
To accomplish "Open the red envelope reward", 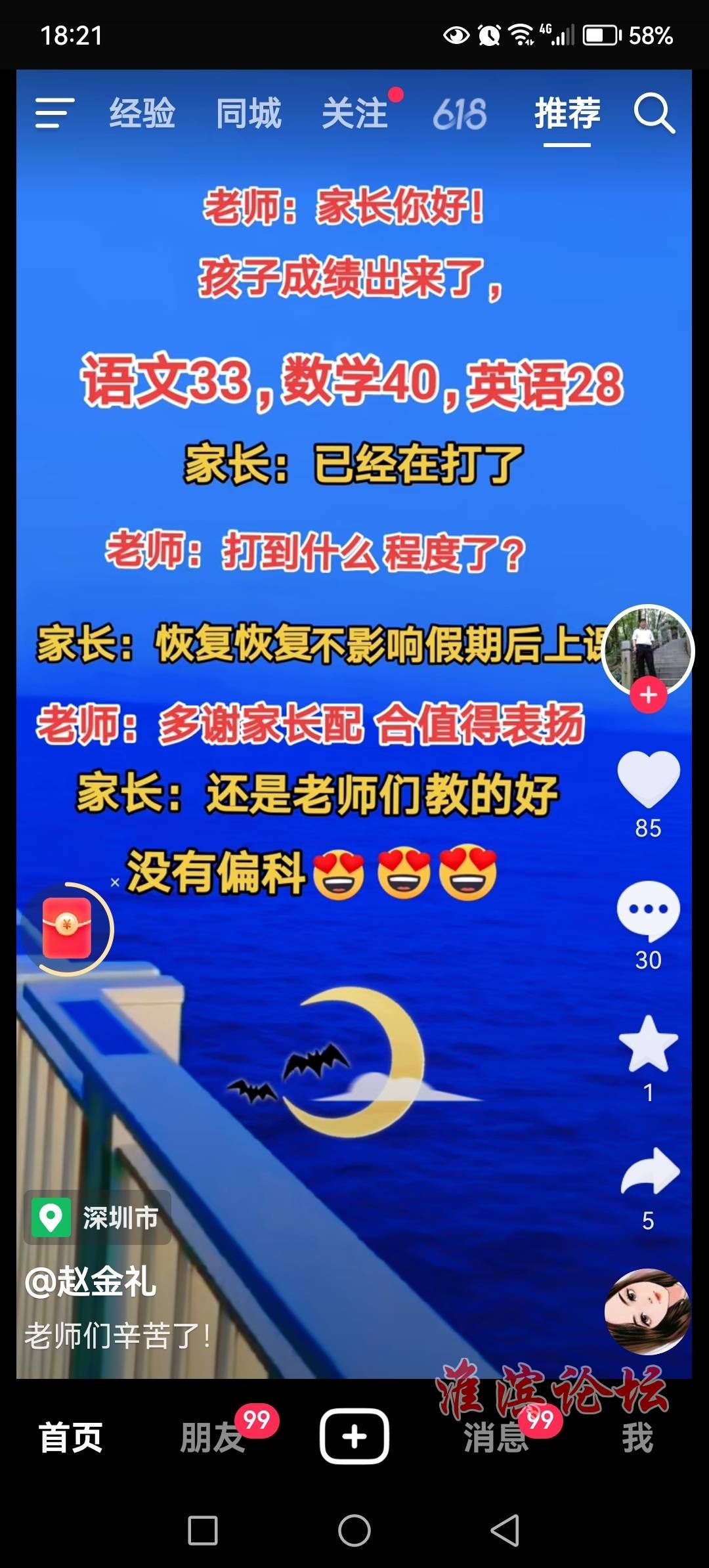I will [67, 928].
